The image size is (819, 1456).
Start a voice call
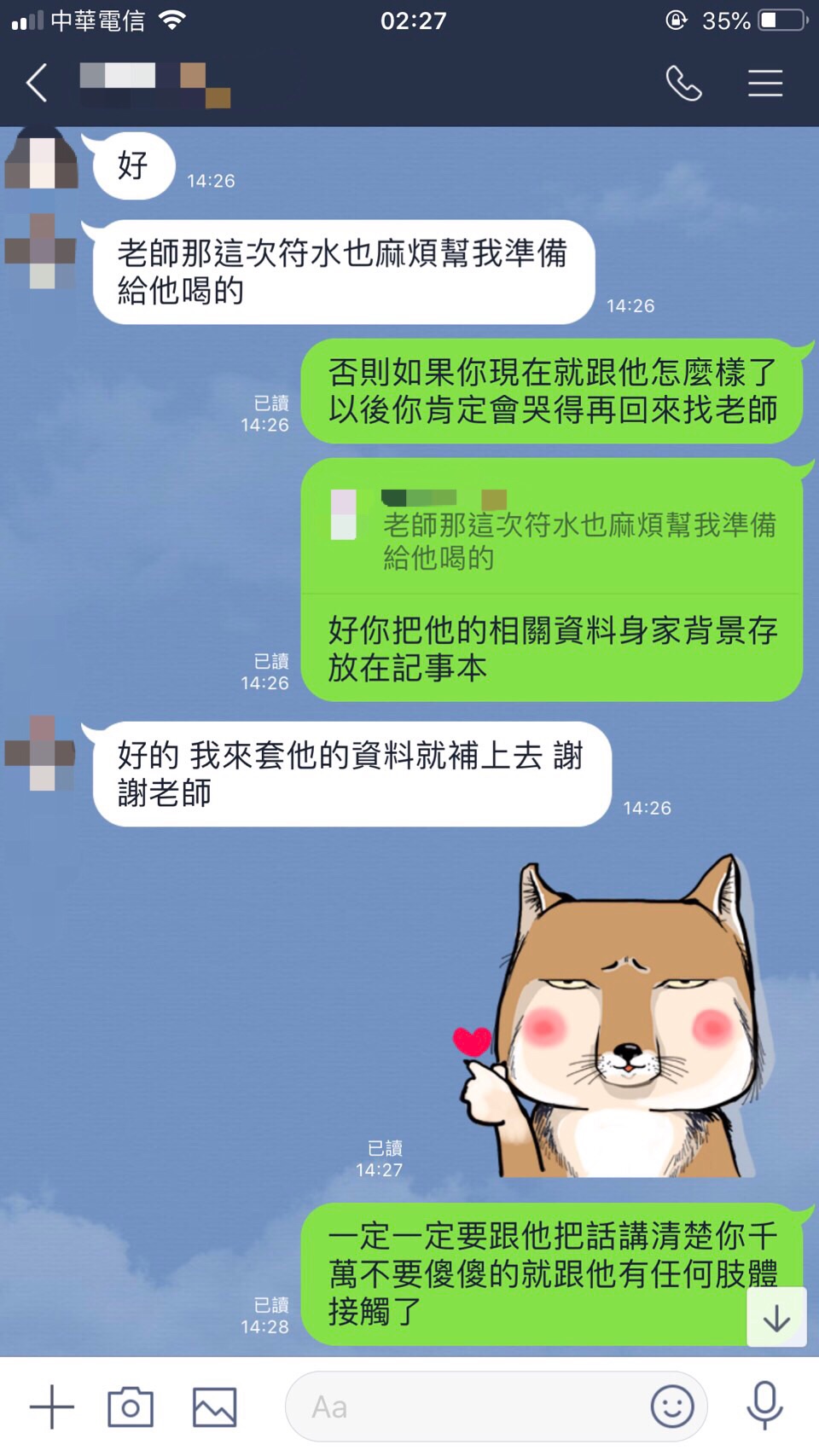click(x=683, y=84)
